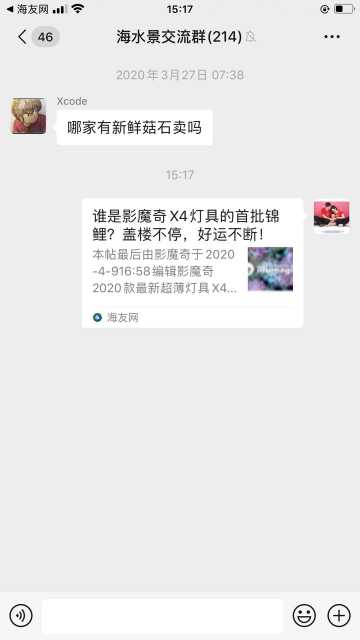Open the shared 影魔奇 X4 灯具 link card
This screenshot has width=360, height=640.
pyautogui.click(x=192, y=263)
